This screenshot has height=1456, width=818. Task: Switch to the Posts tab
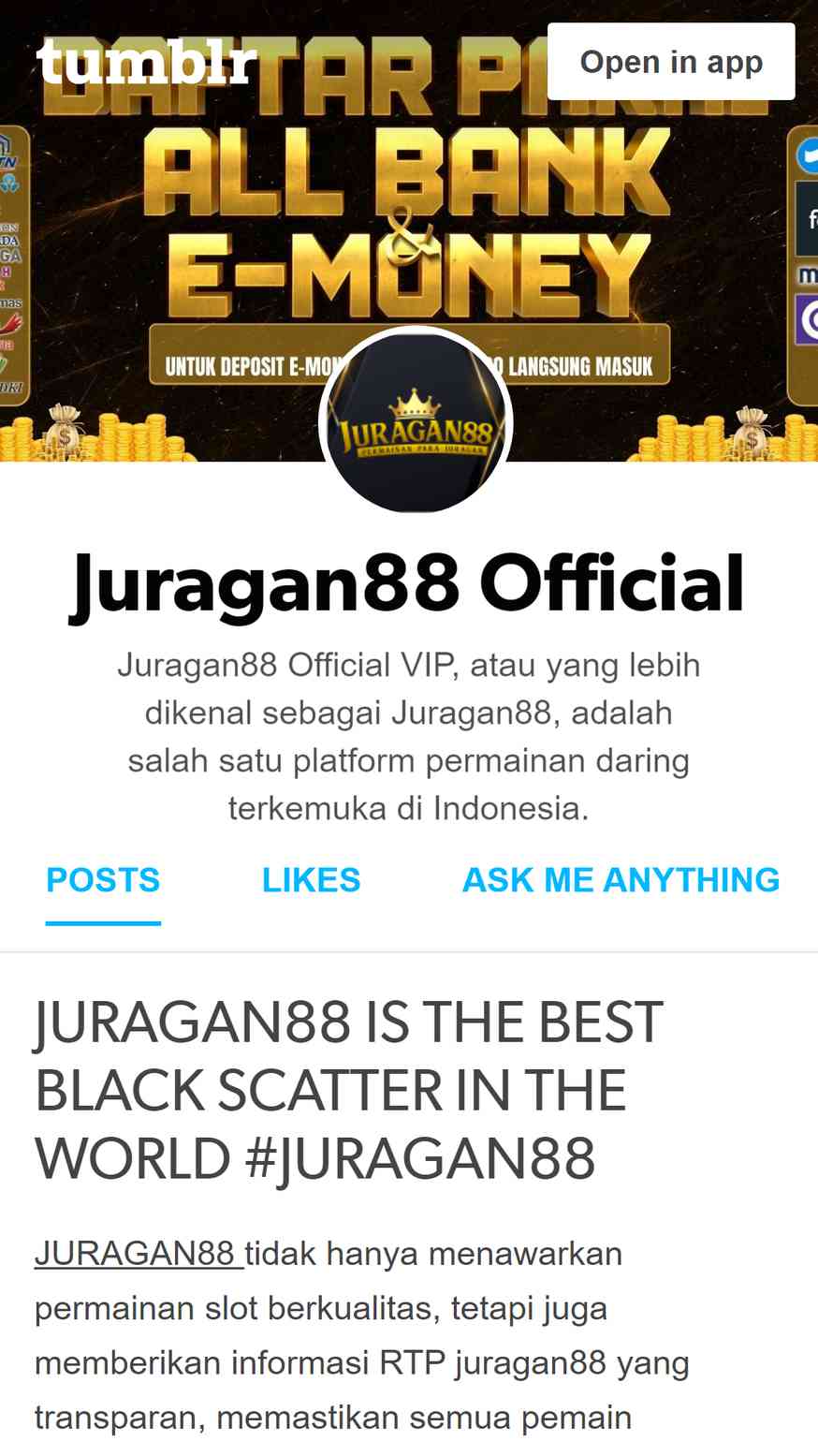103,880
